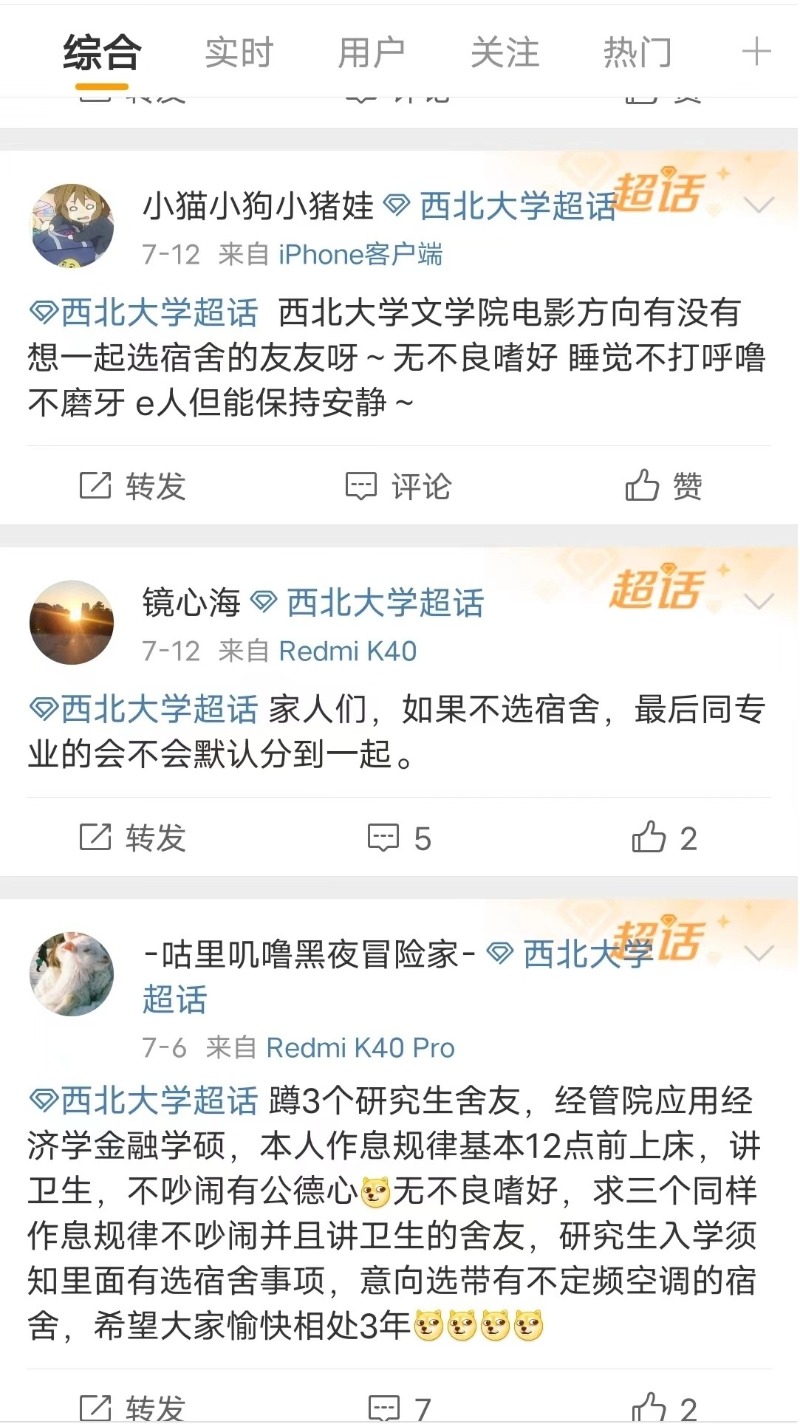Repost 小猫小狗小猪娃's post
This screenshot has height=1424, width=800.
[x=133, y=487]
